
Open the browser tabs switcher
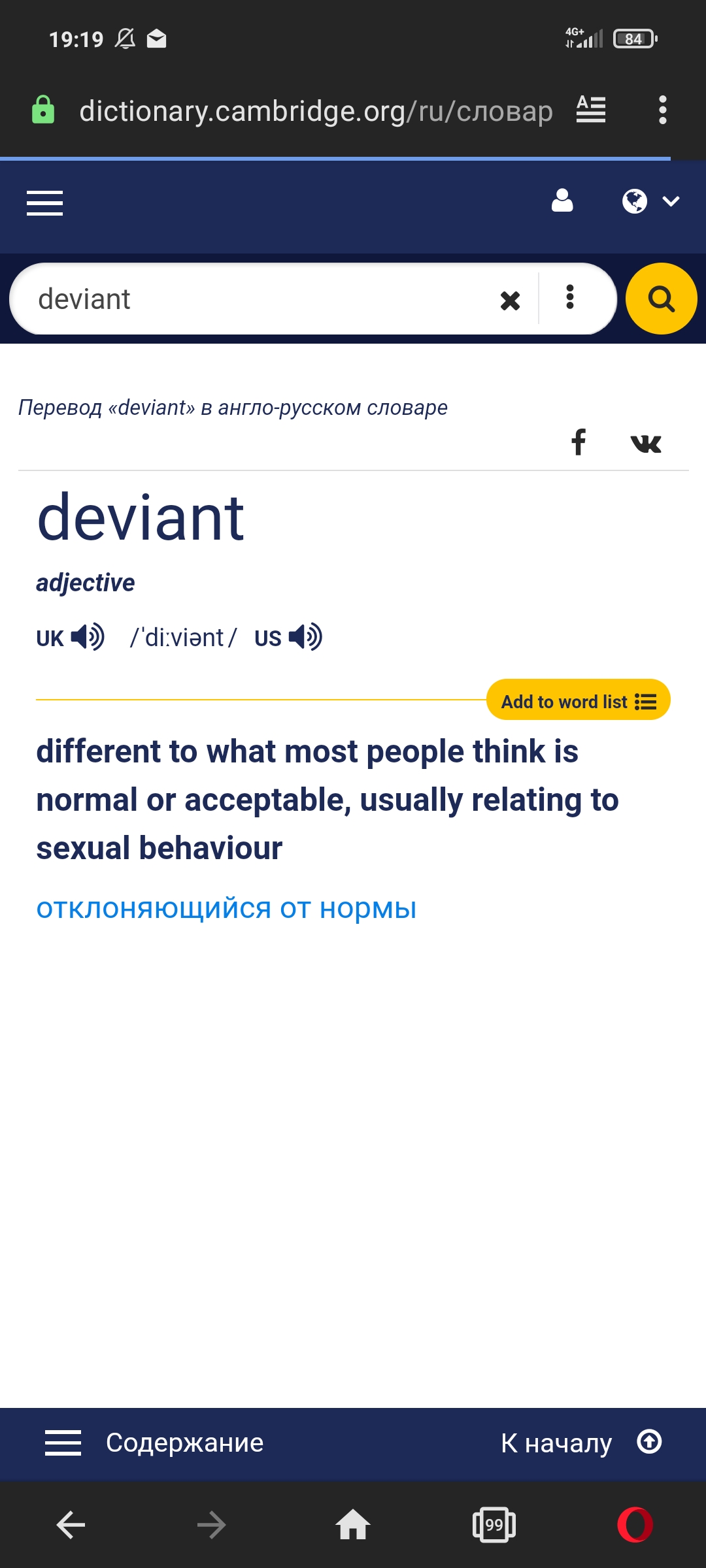click(x=494, y=1526)
